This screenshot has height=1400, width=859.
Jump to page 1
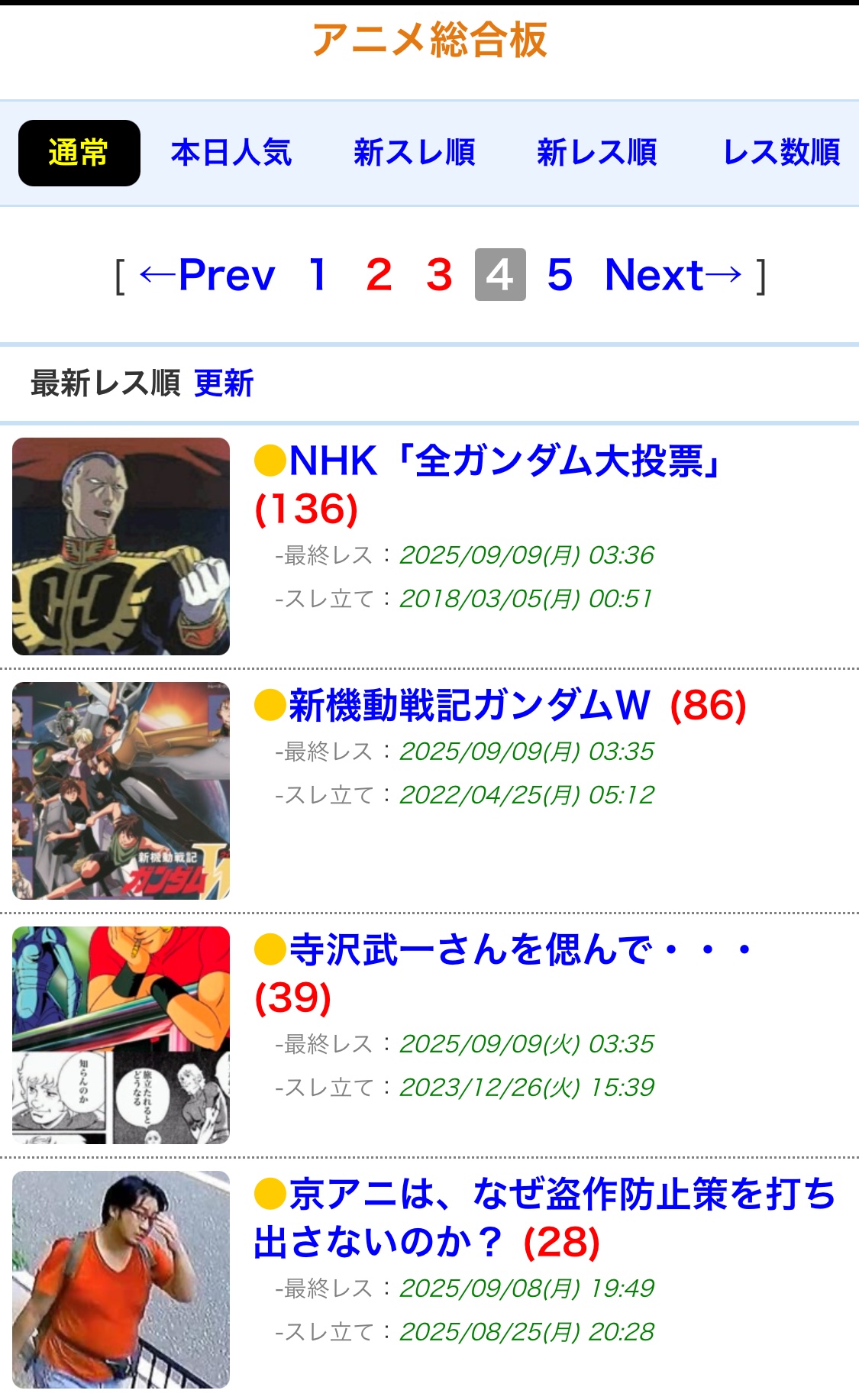tap(318, 275)
